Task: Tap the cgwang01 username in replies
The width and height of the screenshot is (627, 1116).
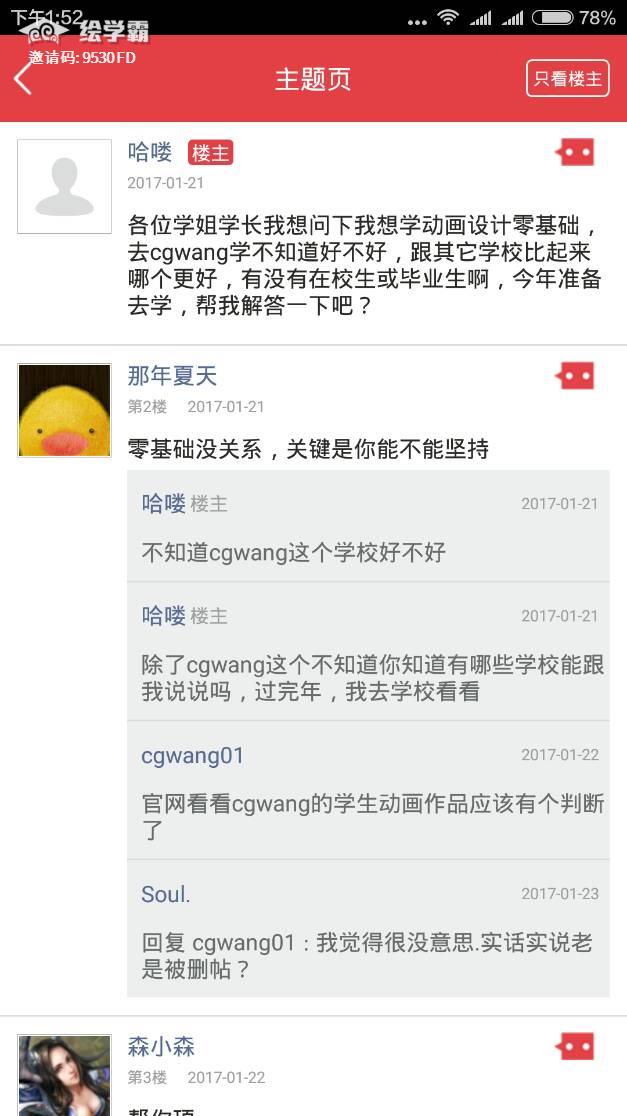Action: click(192, 755)
